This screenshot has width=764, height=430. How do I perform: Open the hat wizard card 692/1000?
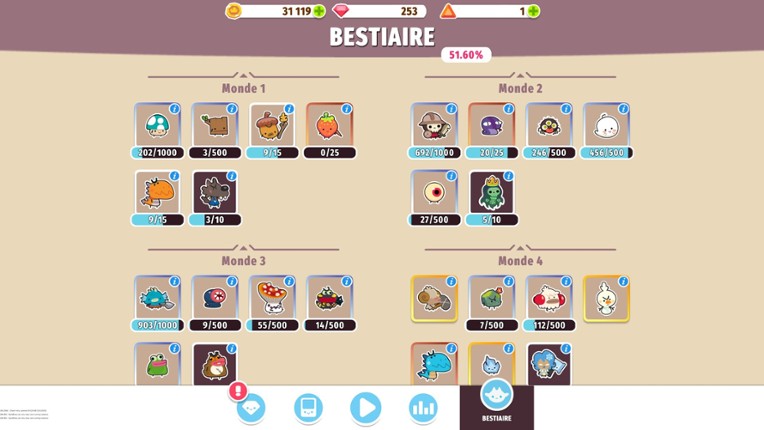click(434, 128)
